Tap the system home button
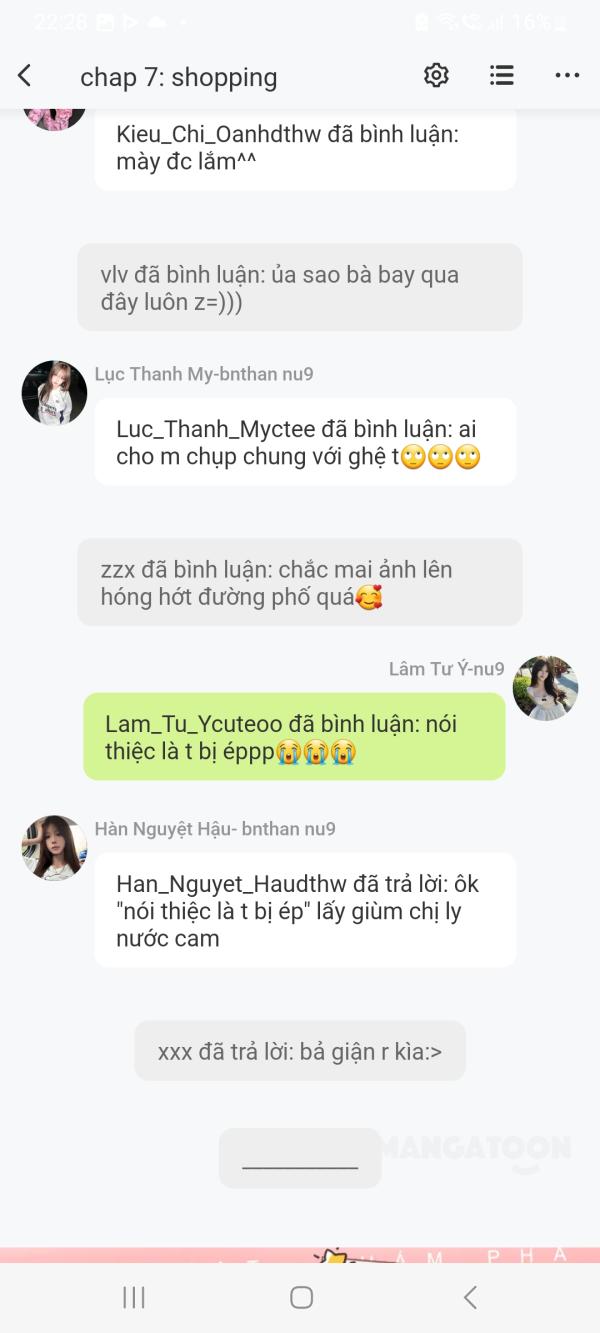Image resolution: width=600 pixels, height=1333 pixels. point(301,1297)
